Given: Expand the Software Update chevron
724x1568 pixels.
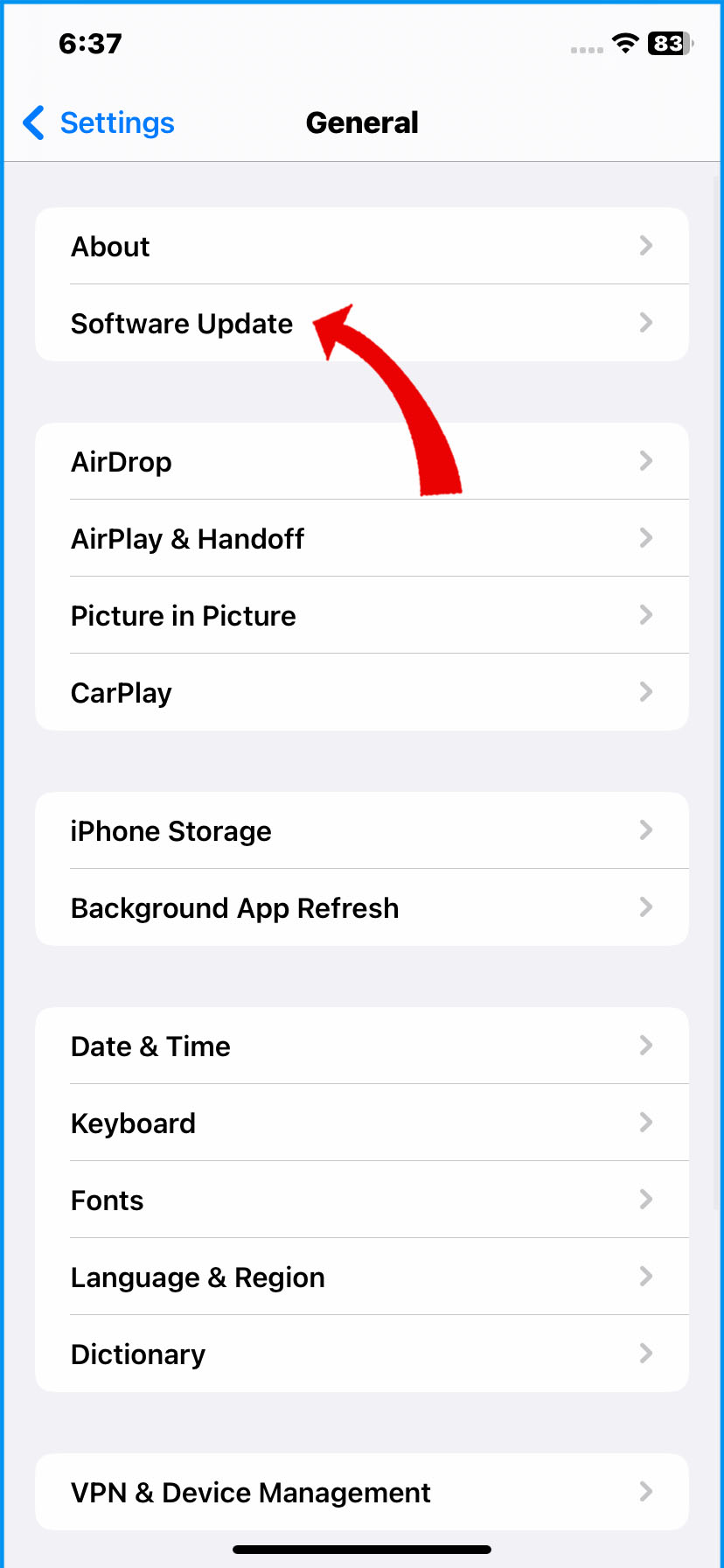Looking at the screenshot, I should (645, 323).
